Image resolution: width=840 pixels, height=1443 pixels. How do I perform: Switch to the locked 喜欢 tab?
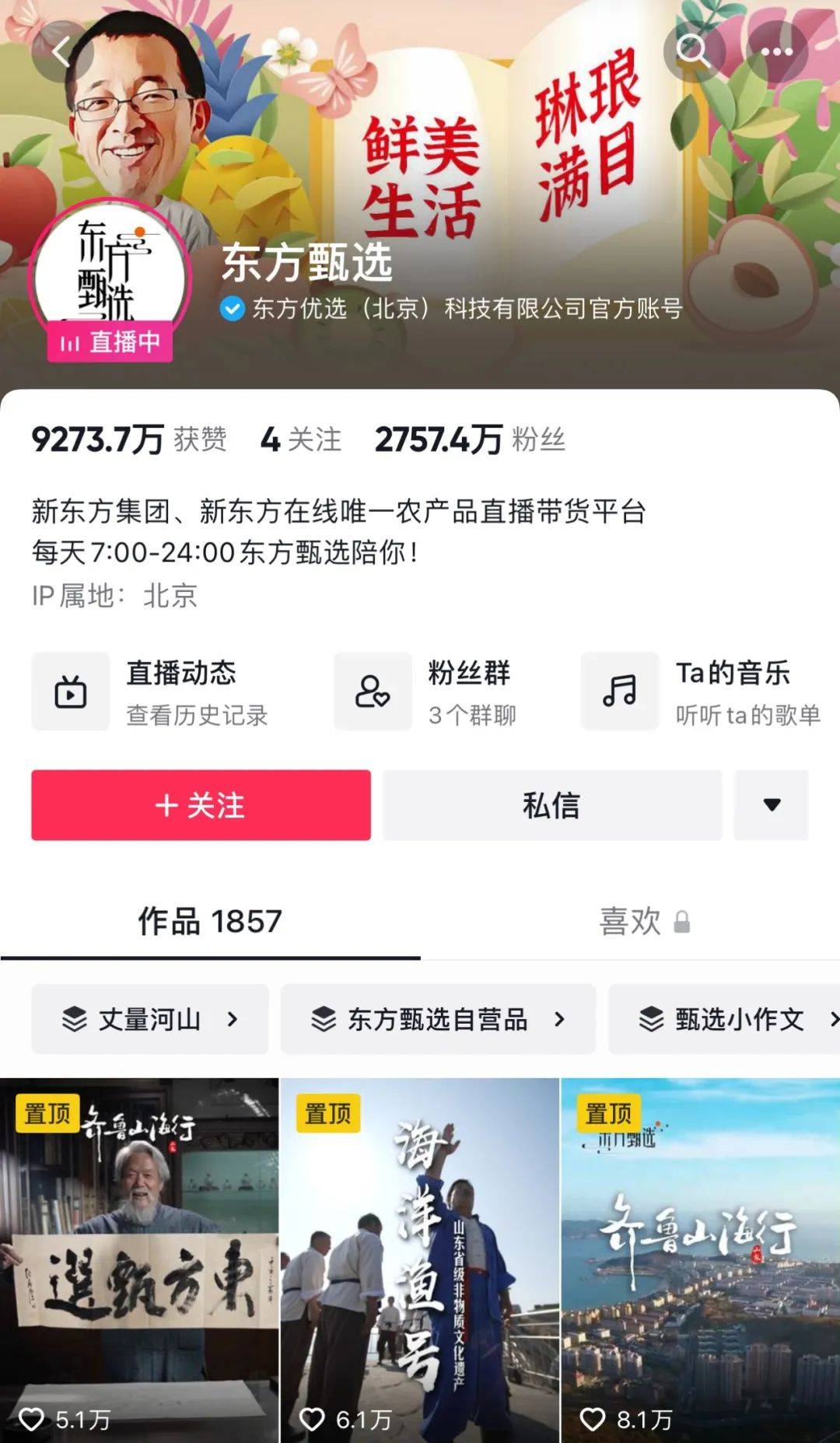point(642,922)
